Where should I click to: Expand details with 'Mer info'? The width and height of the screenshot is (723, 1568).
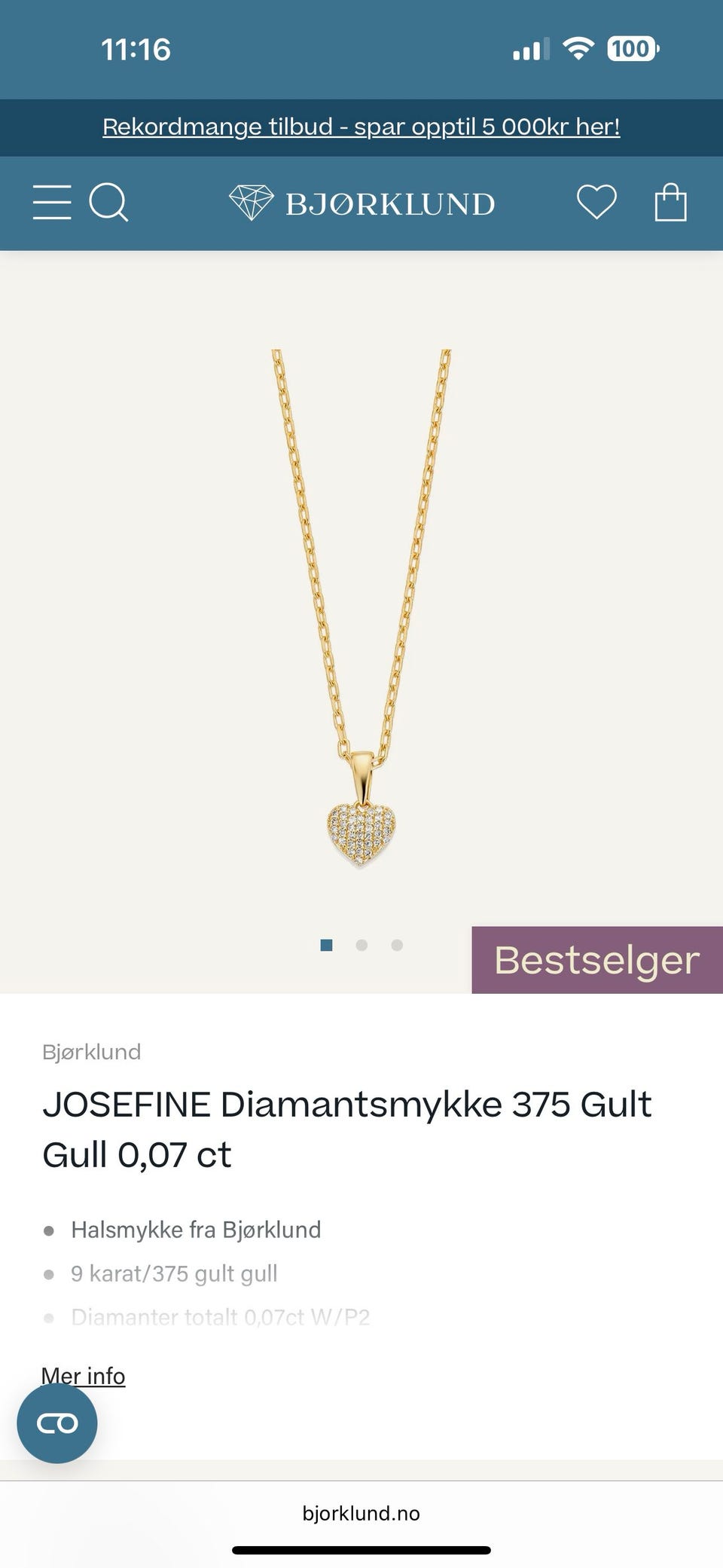84,1376
